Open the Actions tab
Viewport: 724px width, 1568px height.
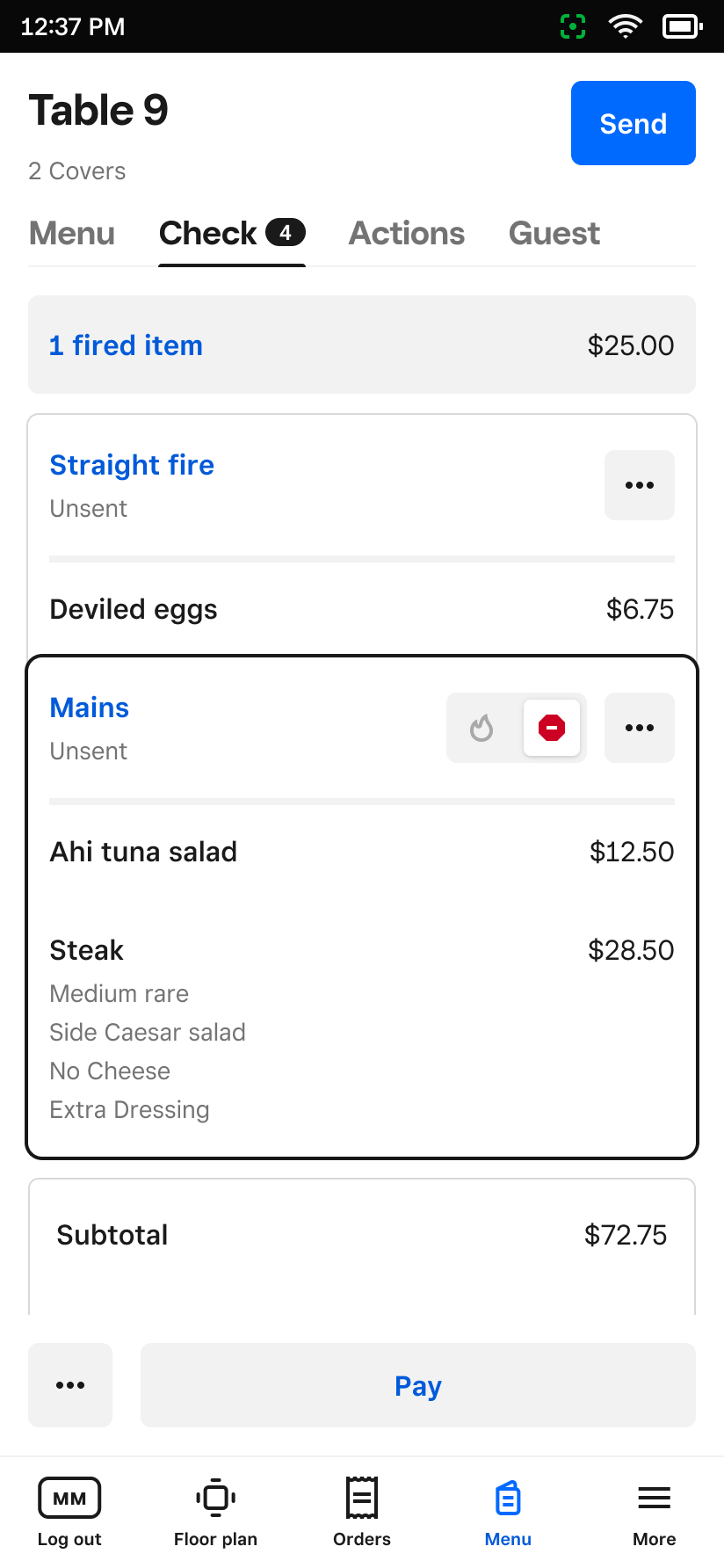(x=407, y=234)
